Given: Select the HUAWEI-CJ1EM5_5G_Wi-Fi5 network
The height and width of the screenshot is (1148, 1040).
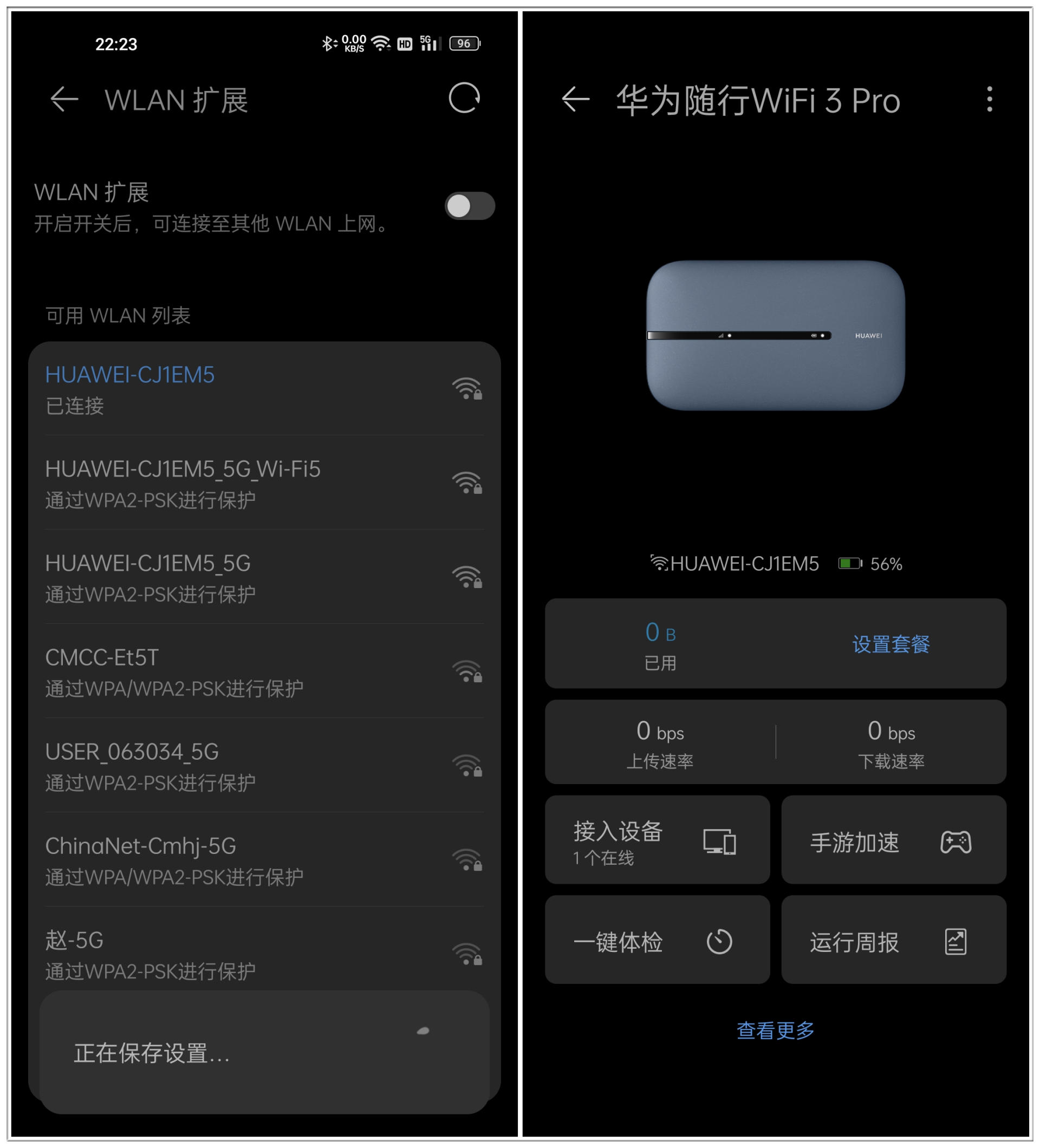Looking at the screenshot, I should pos(183,471).
